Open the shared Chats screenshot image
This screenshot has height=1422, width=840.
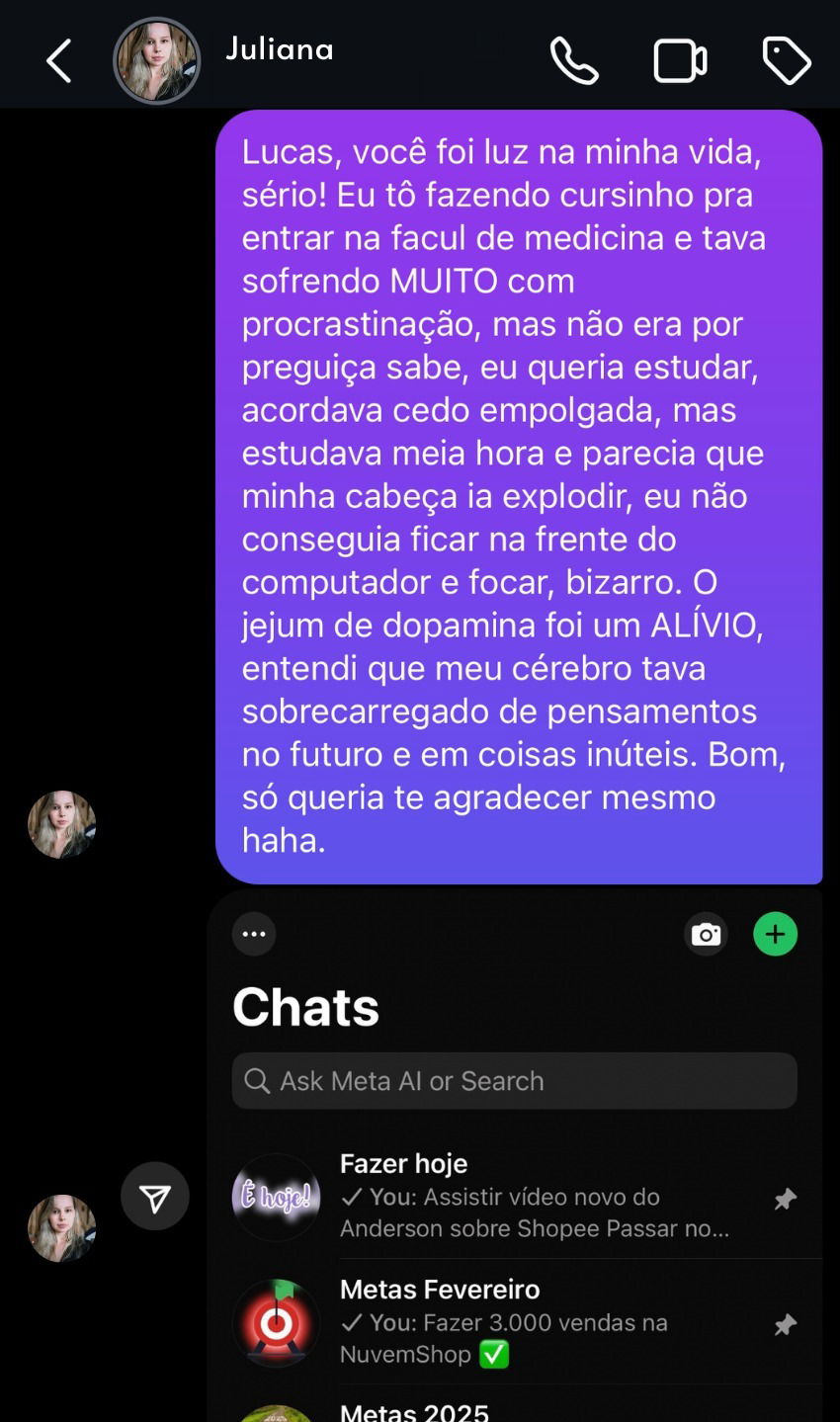[x=515, y=1155]
